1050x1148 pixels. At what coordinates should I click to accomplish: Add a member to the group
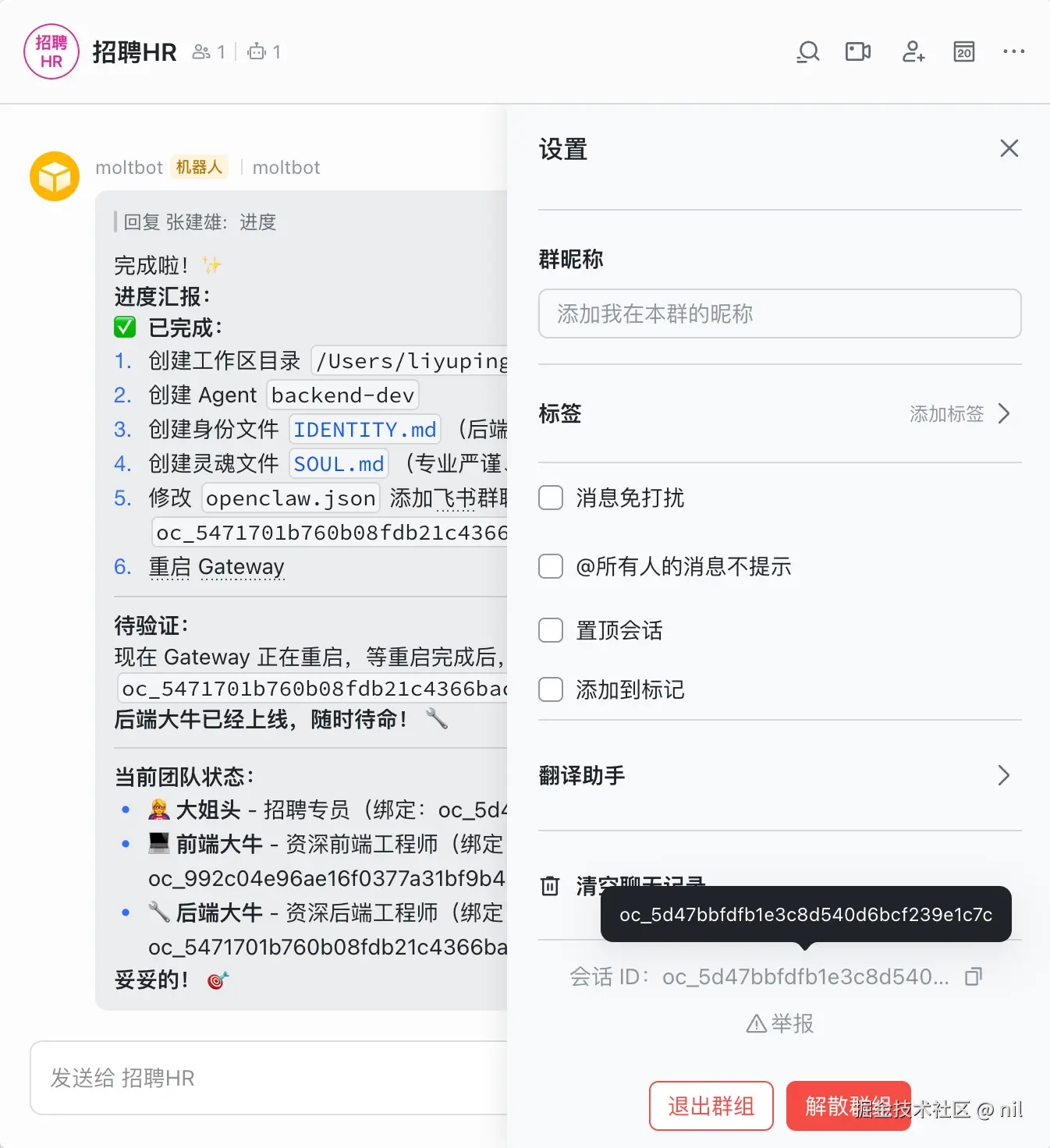913,52
